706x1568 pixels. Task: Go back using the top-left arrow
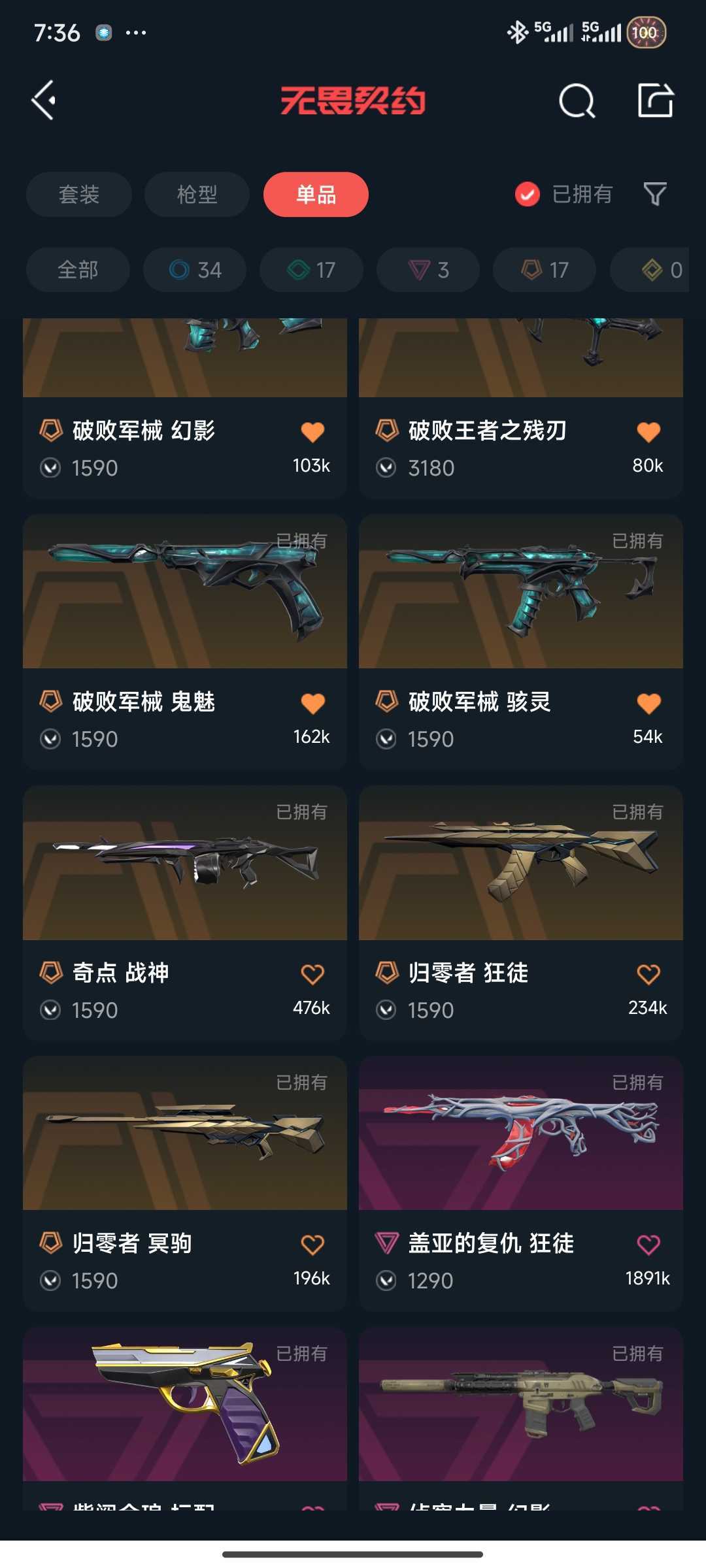pos(44,101)
